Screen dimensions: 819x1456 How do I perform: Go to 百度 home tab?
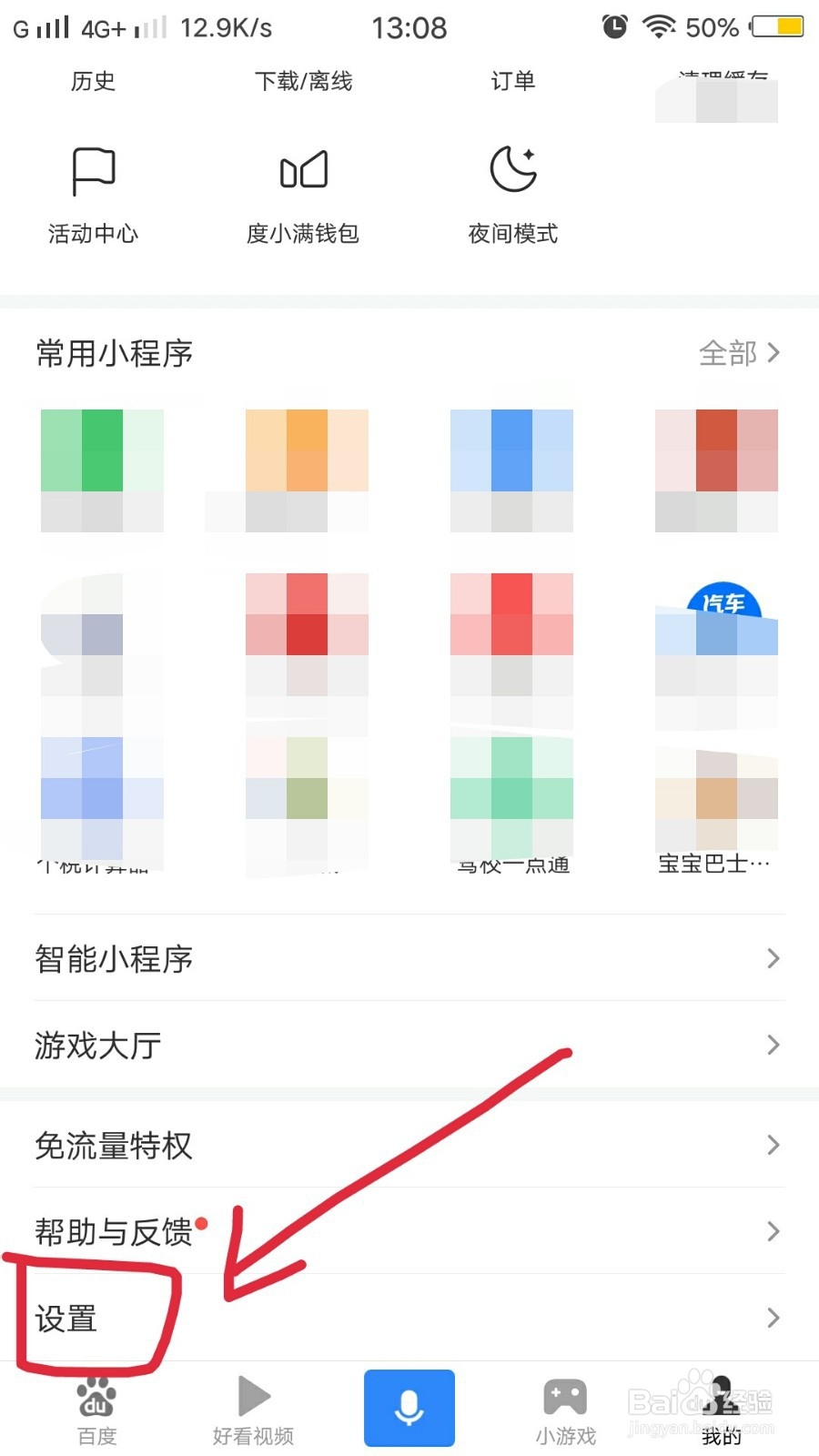click(x=97, y=1408)
